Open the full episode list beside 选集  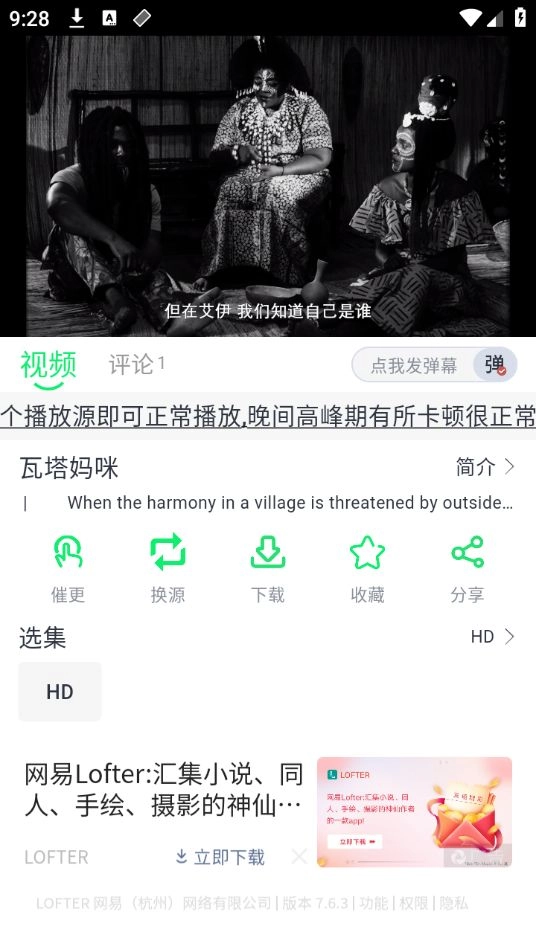coord(493,636)
